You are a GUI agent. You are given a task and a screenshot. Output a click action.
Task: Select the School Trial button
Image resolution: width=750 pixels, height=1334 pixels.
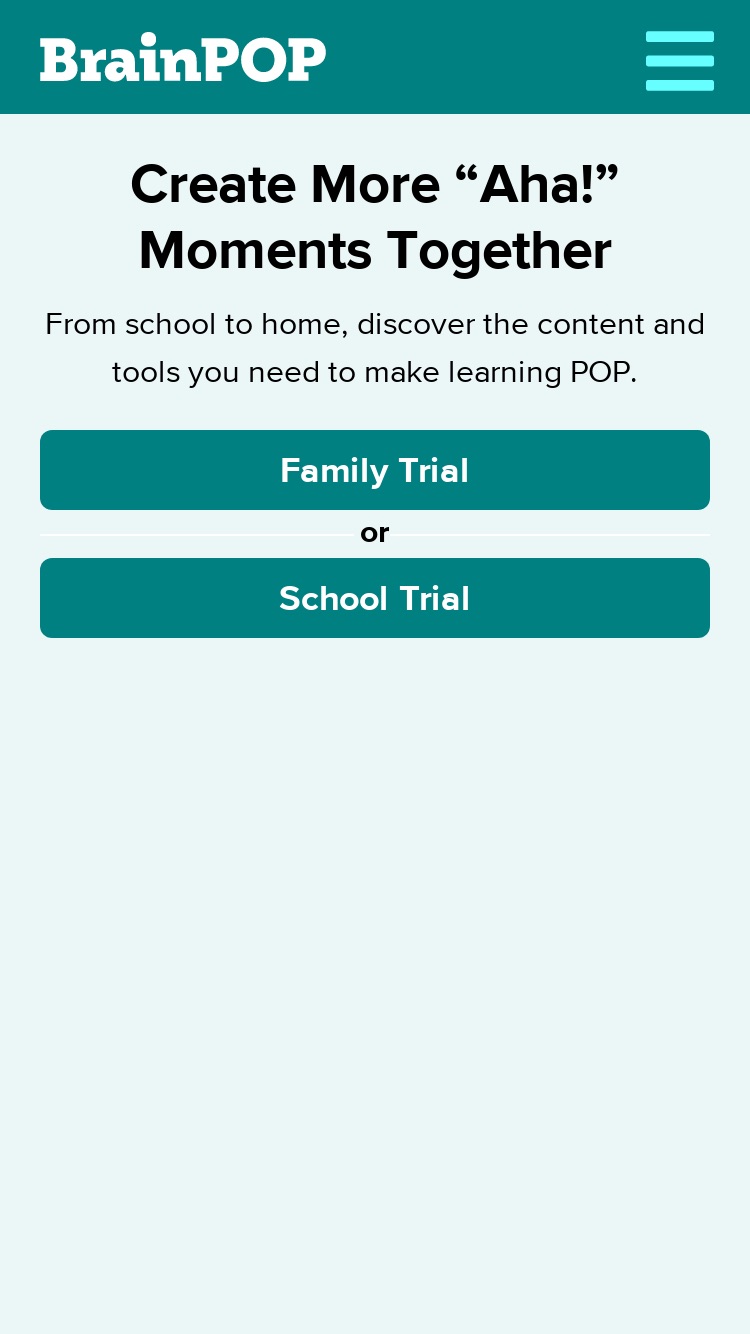(x=375, y=598)
